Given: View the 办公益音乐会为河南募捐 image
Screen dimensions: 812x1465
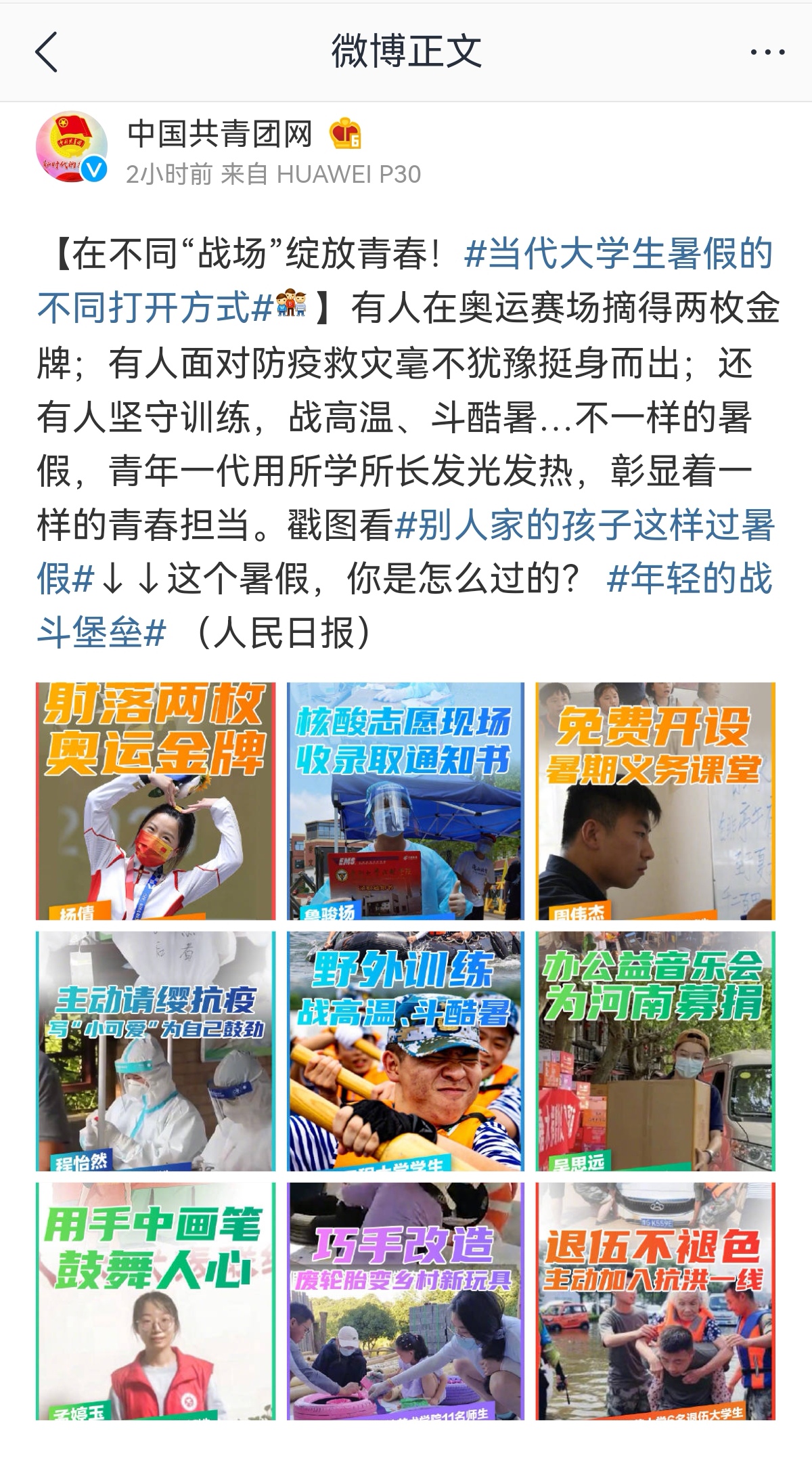Looking at the screenshot, I should coord(655,1051).
